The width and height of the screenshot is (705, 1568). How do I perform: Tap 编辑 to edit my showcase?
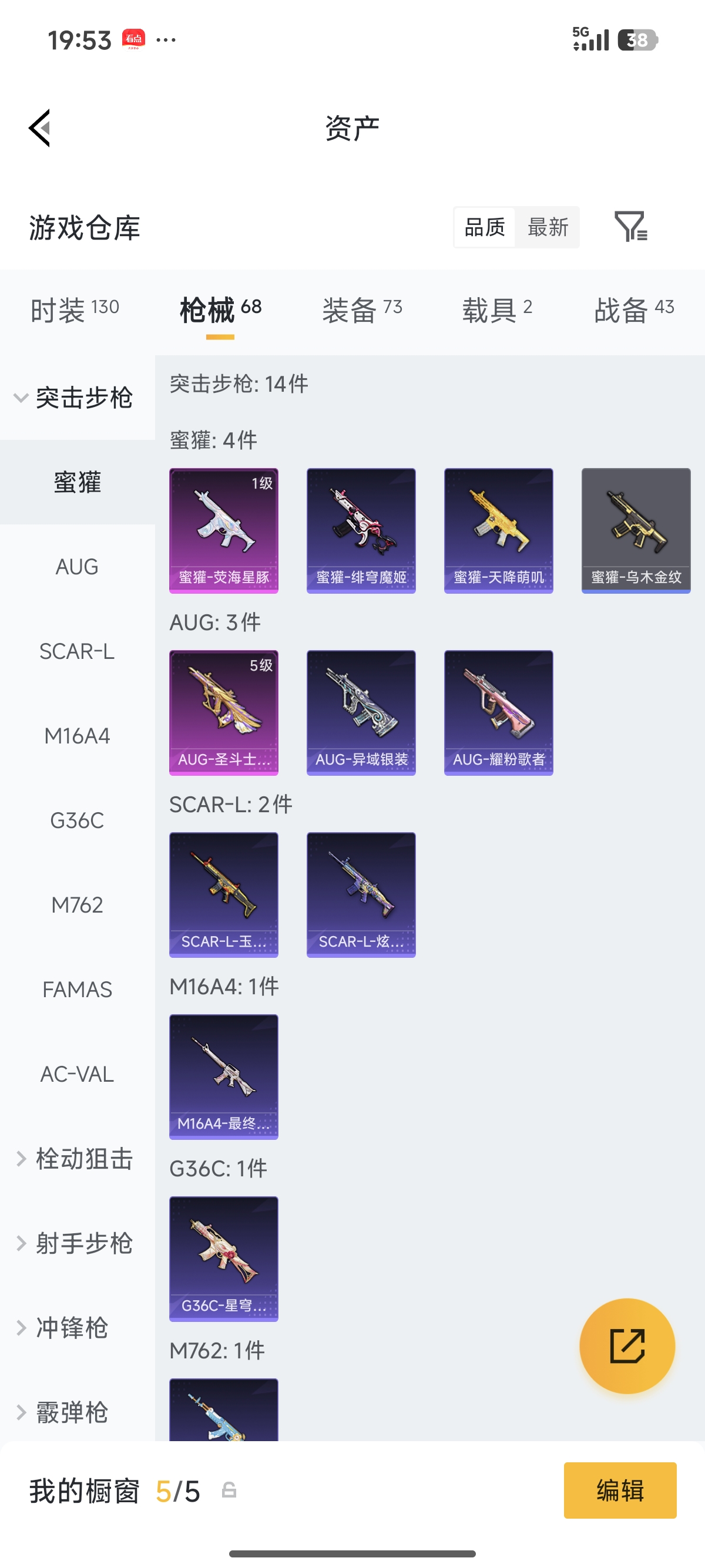pos(620,1490)
